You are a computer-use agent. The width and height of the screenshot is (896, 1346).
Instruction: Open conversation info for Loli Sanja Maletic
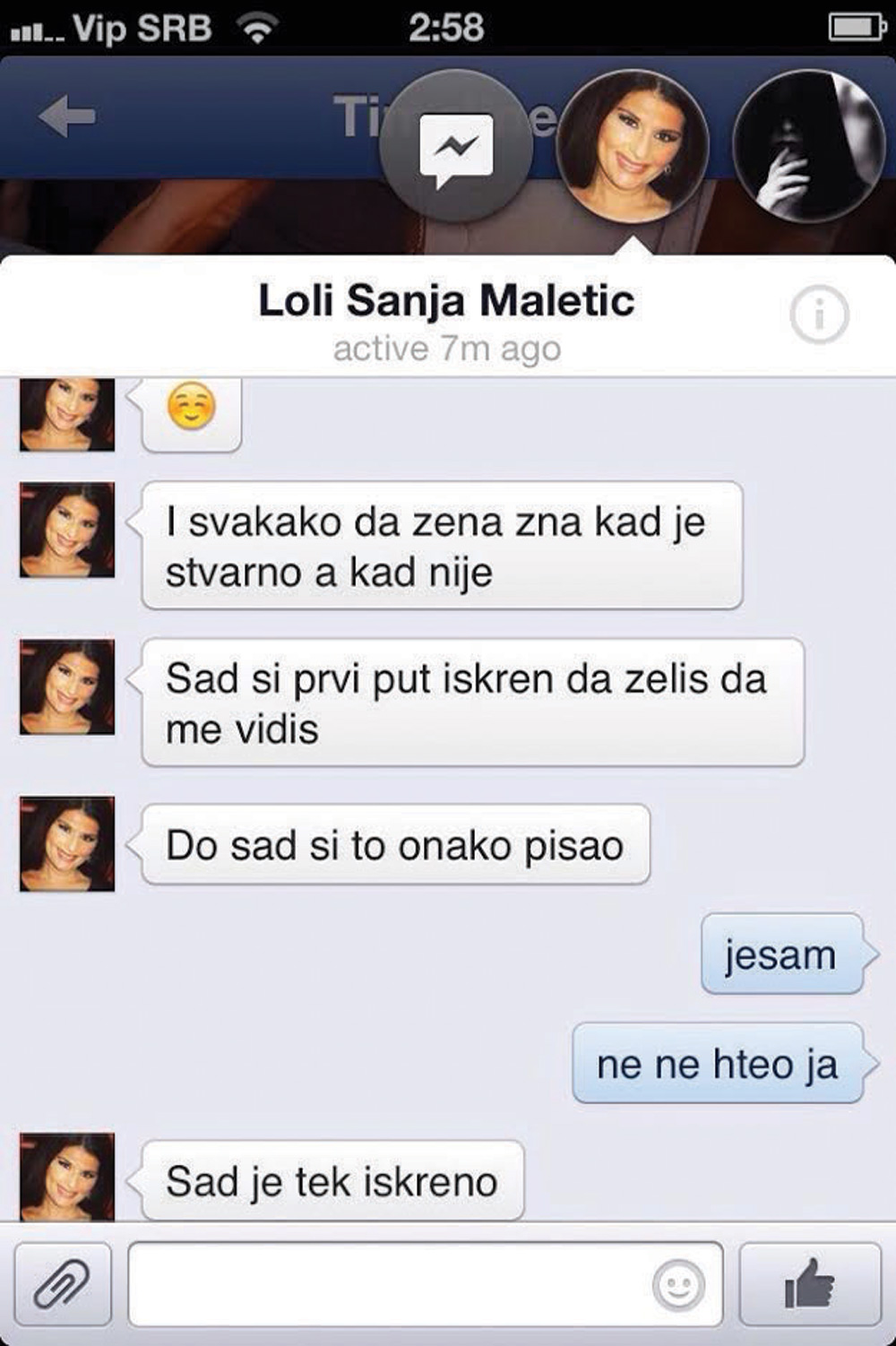(x=819, y=315)
